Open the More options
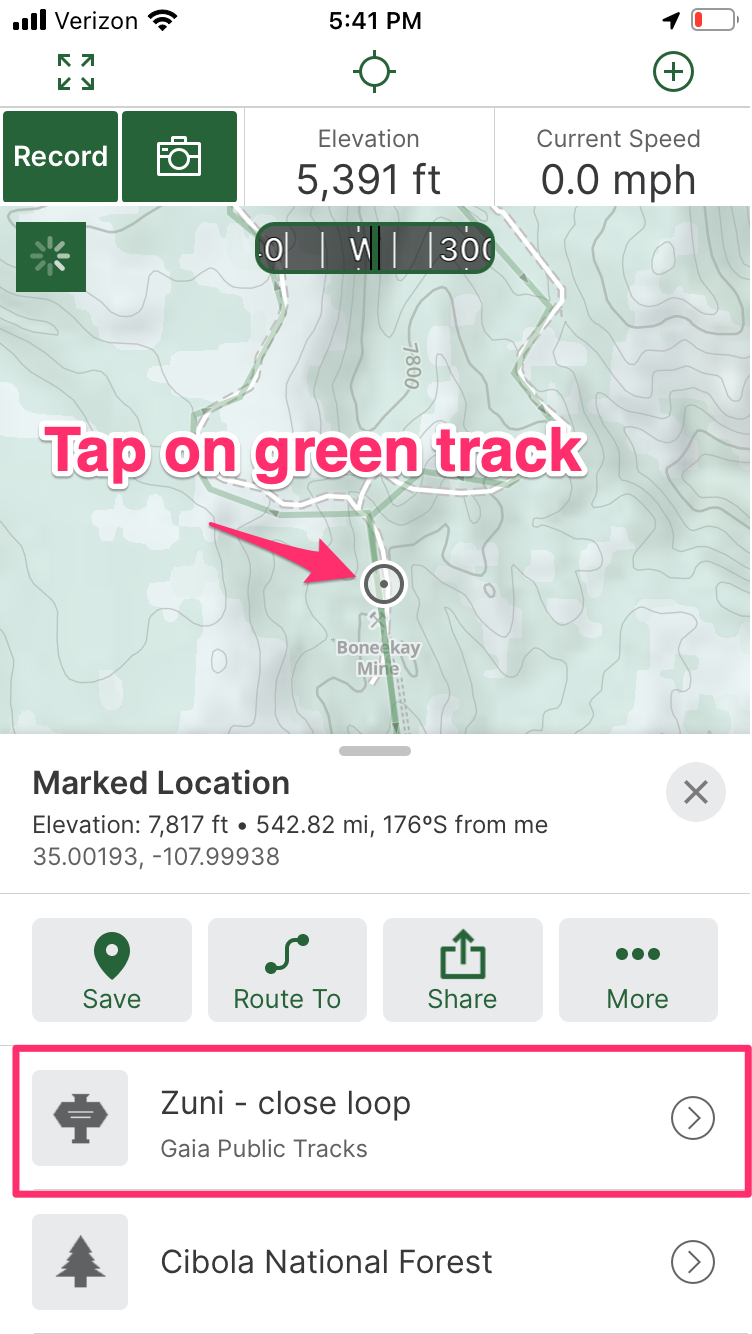752x1334 pixels. click(x=638, y=970)
